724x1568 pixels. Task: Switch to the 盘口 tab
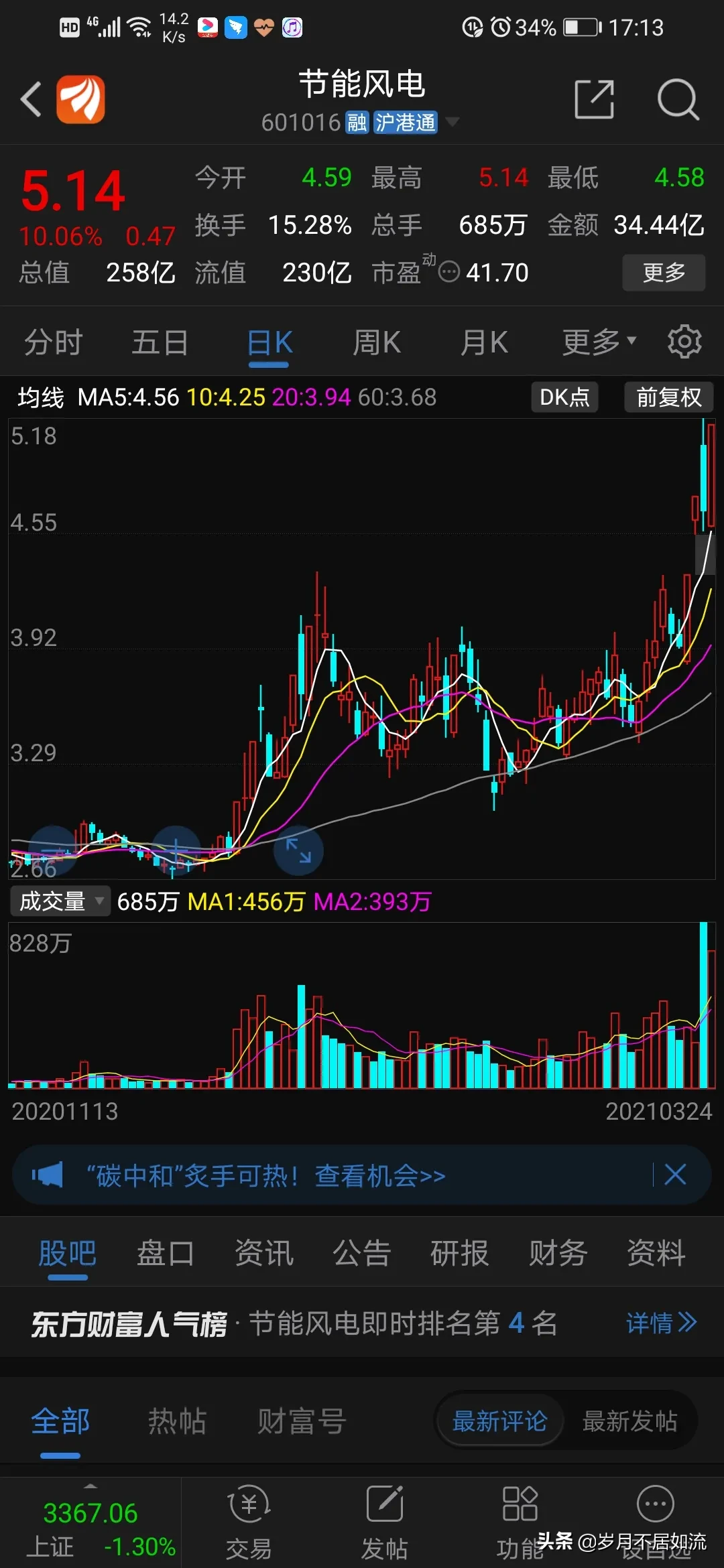coord(165,1253)
